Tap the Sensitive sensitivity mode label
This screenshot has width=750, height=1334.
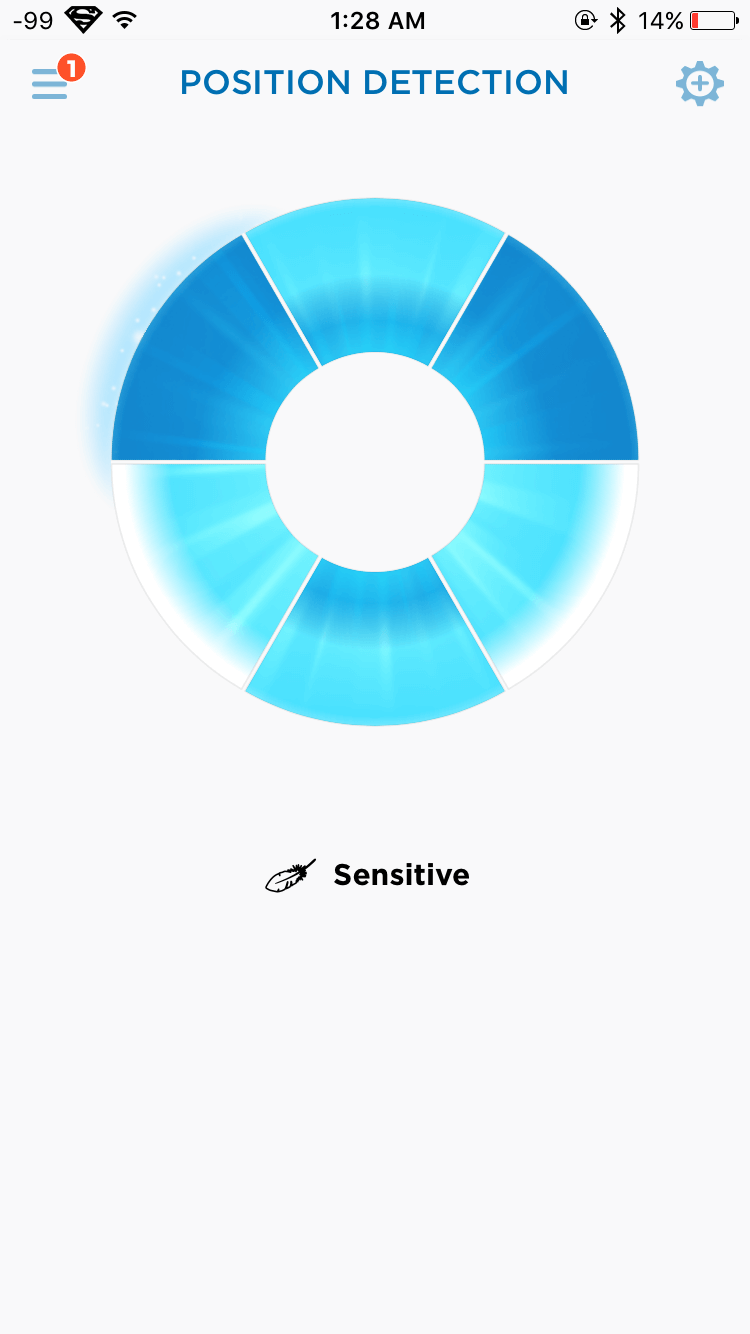400,875
